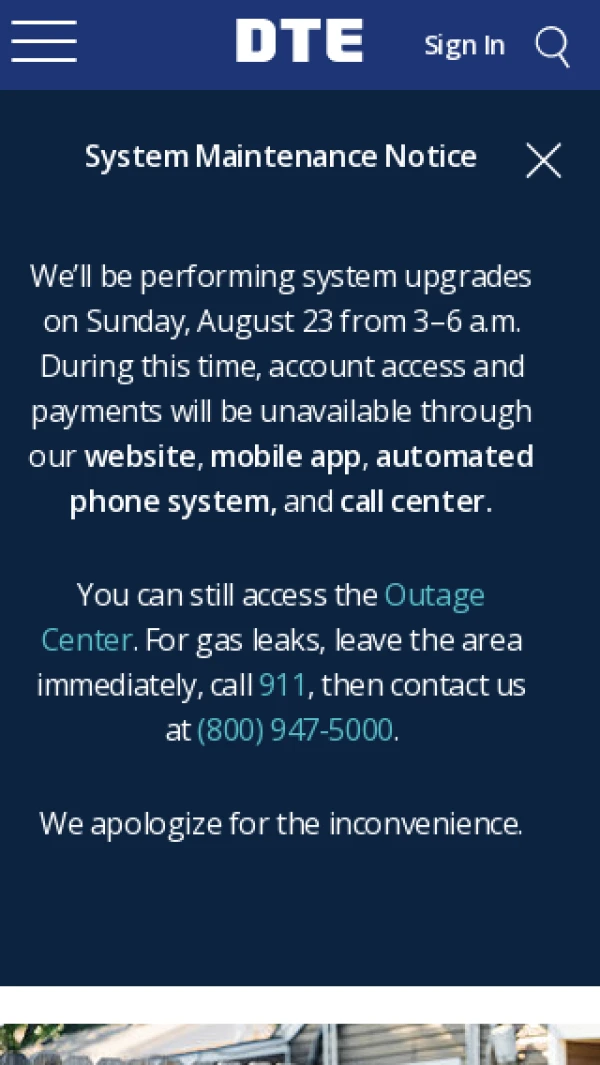Viewport: 600px width, 1065px height.
Task: Dismiss the System Maintenance Notice
Action: pos(544,161)
